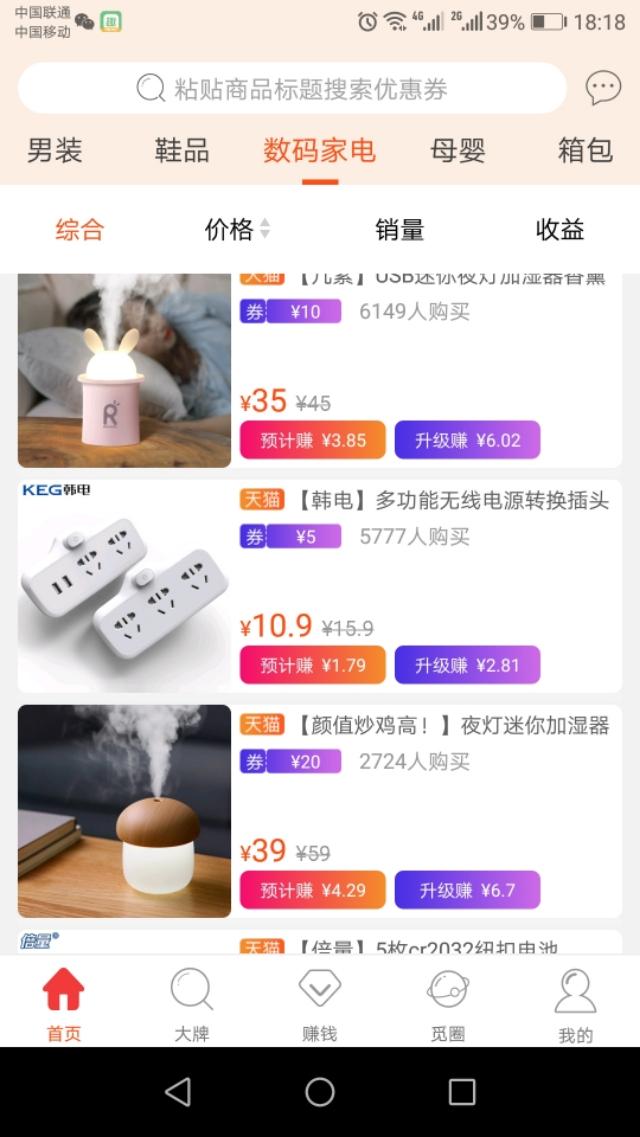
Task: Open the 我的 profile tab
Action: tap(575, 1003)
